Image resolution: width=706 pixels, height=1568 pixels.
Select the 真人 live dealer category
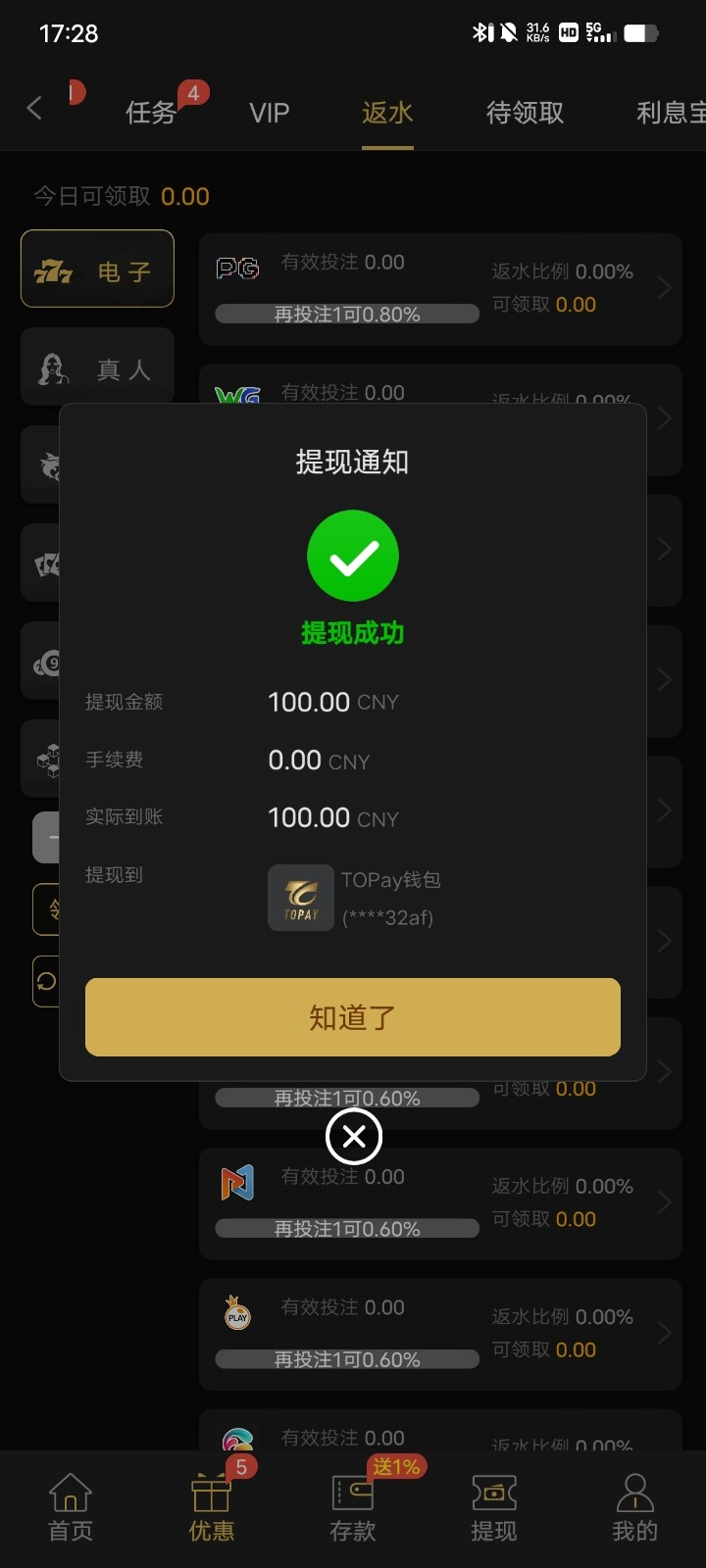(x=97, y=367)
